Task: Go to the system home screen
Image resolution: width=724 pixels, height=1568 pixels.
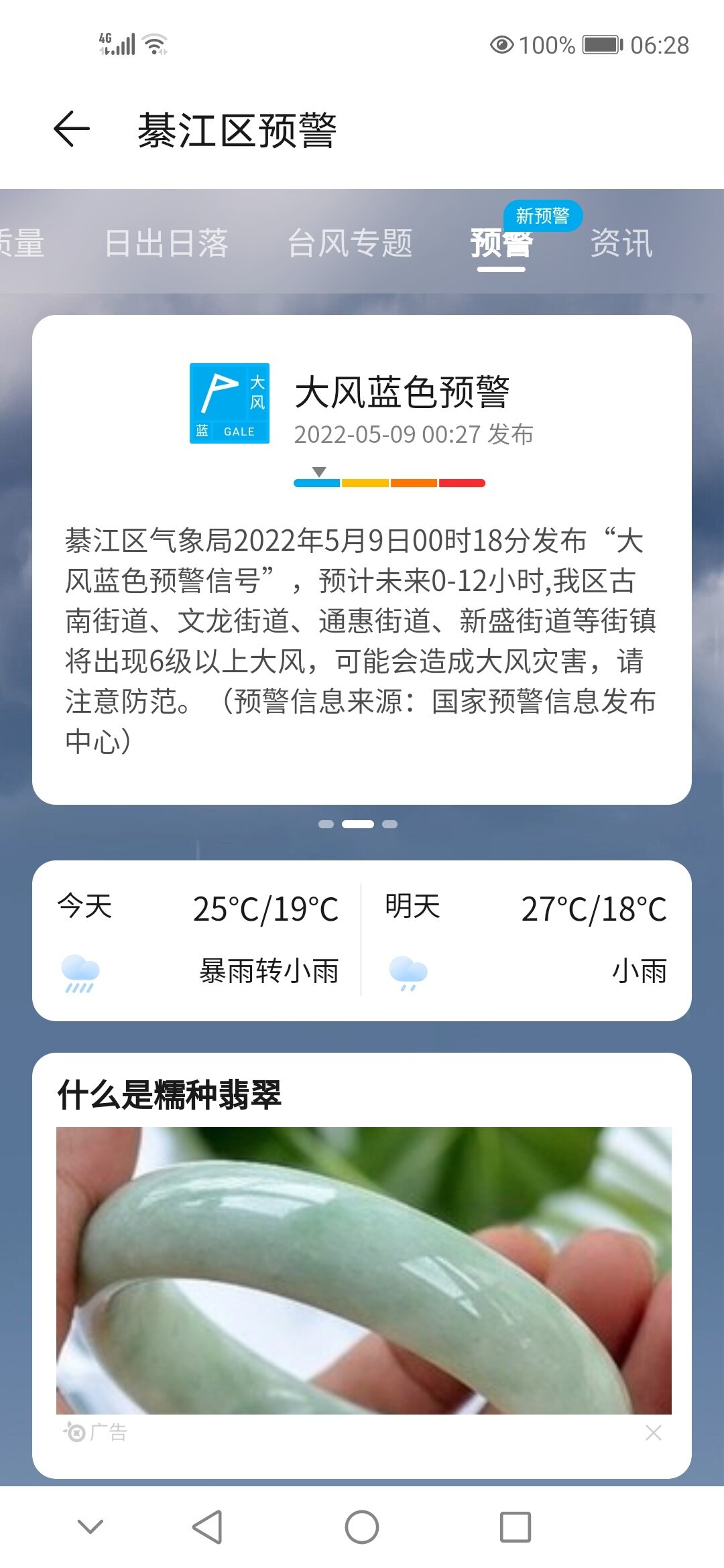Action: click(x=362, y=1527)
